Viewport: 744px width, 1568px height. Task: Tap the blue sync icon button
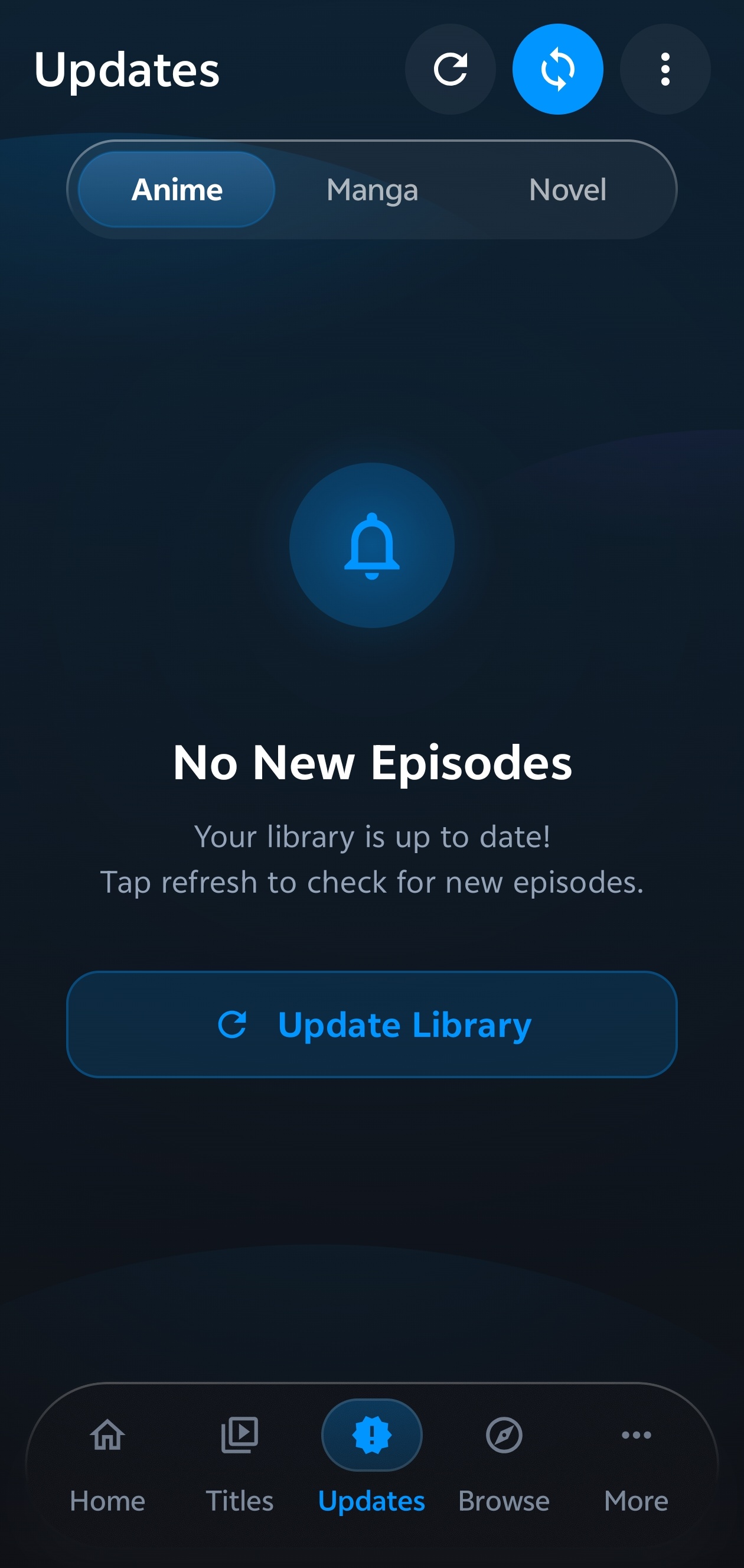pos(558,69)
